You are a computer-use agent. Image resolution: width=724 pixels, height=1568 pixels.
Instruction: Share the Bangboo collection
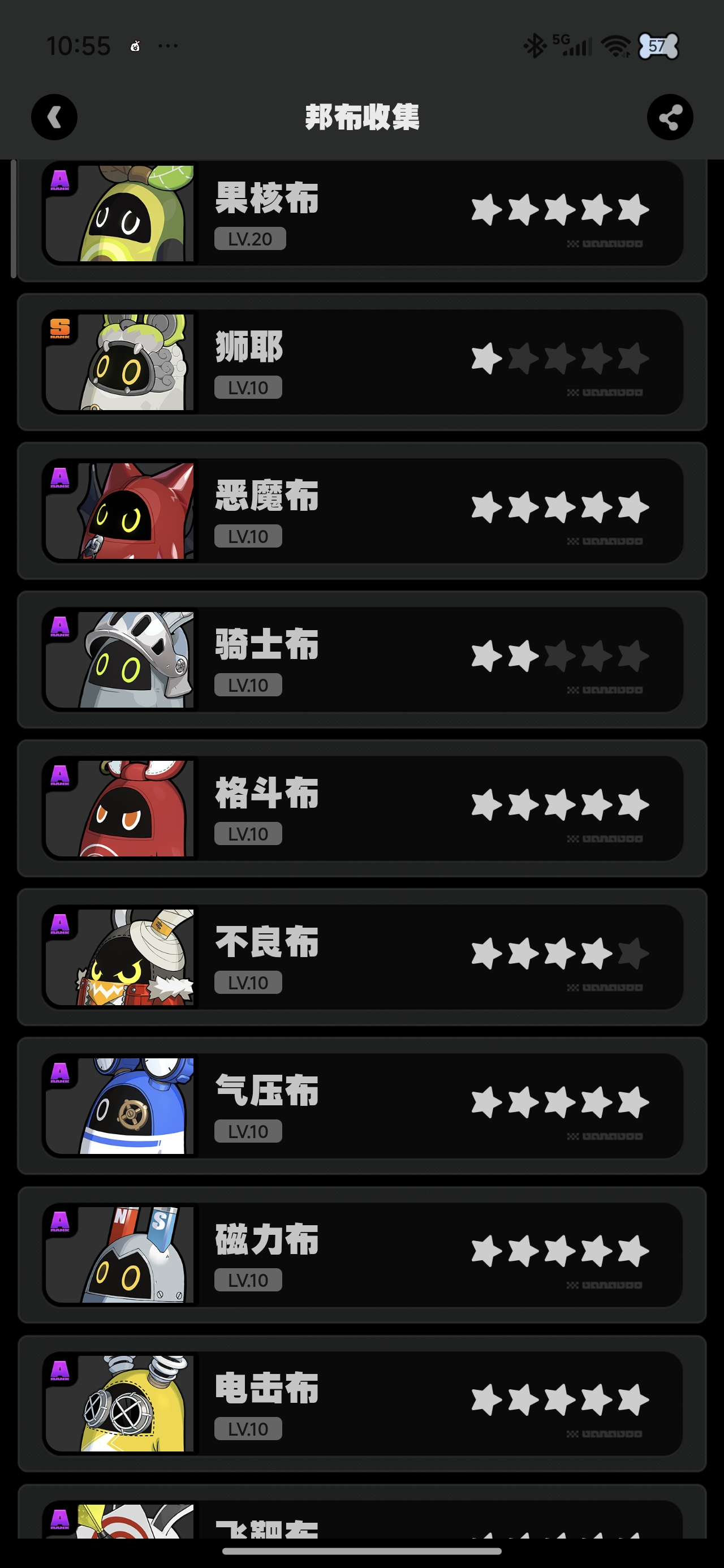(669, 117)
